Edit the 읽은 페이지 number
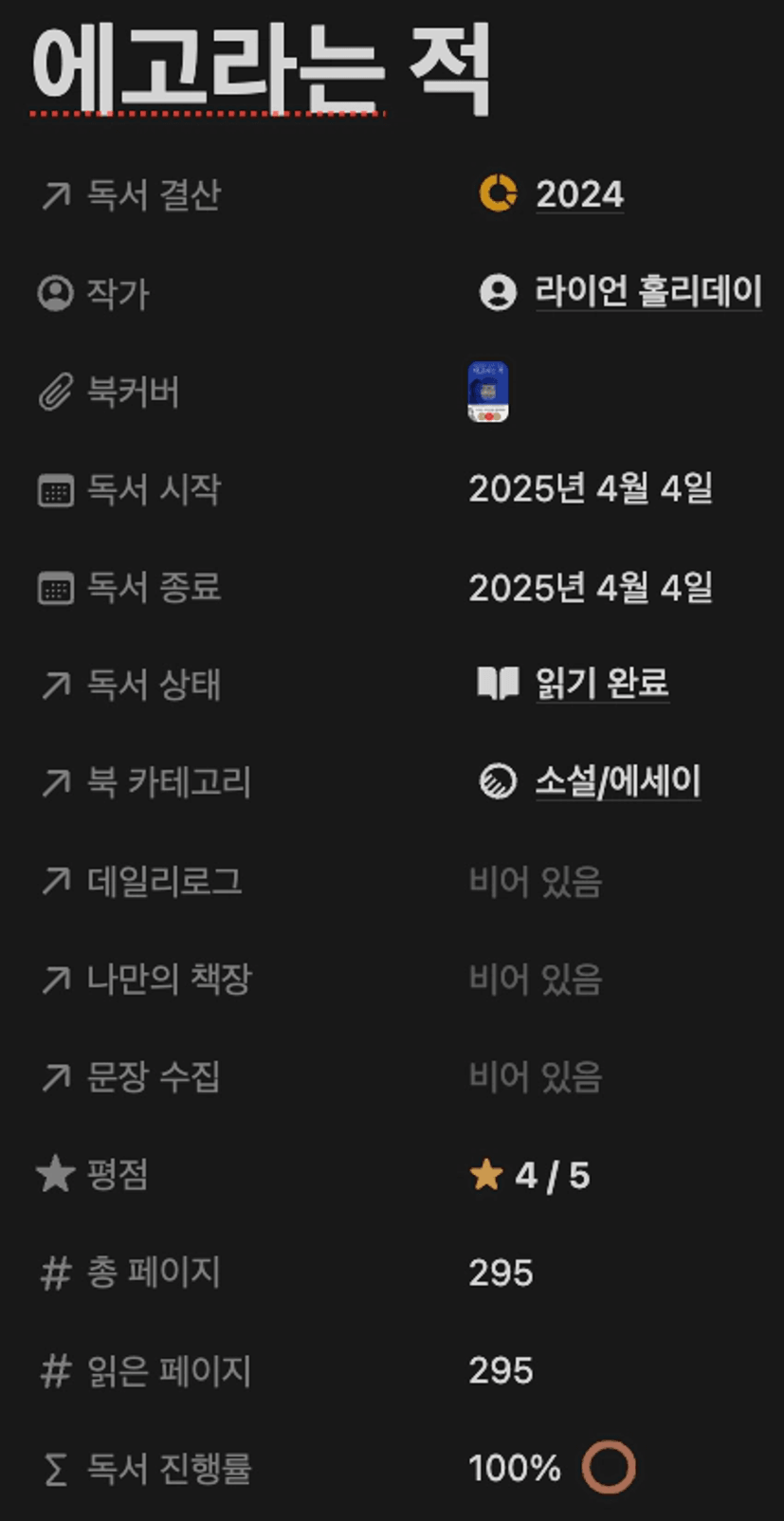 [x=501, y=1371]
